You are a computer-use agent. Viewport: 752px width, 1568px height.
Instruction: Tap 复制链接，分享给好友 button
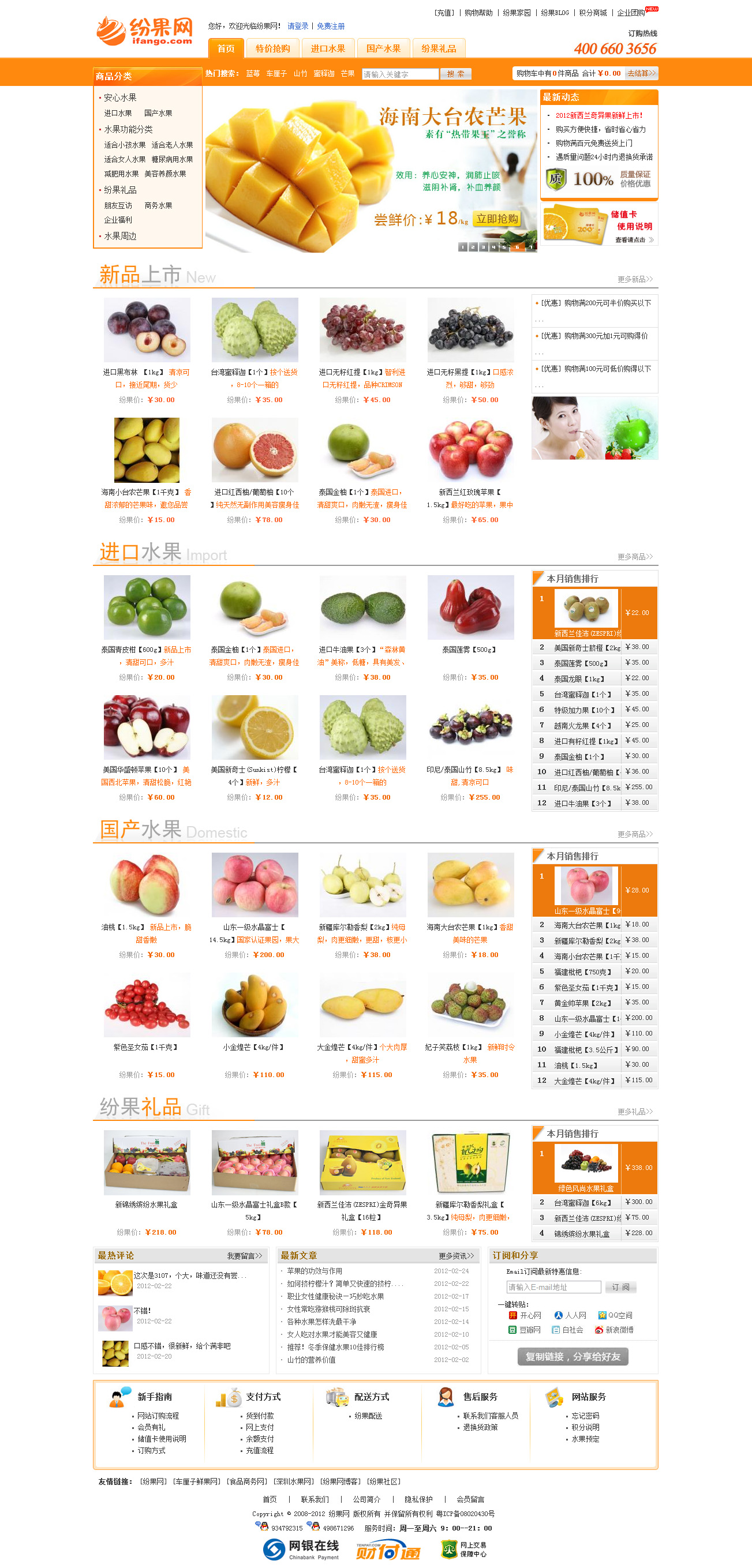pyautogui.click(x=573, y=1356)
